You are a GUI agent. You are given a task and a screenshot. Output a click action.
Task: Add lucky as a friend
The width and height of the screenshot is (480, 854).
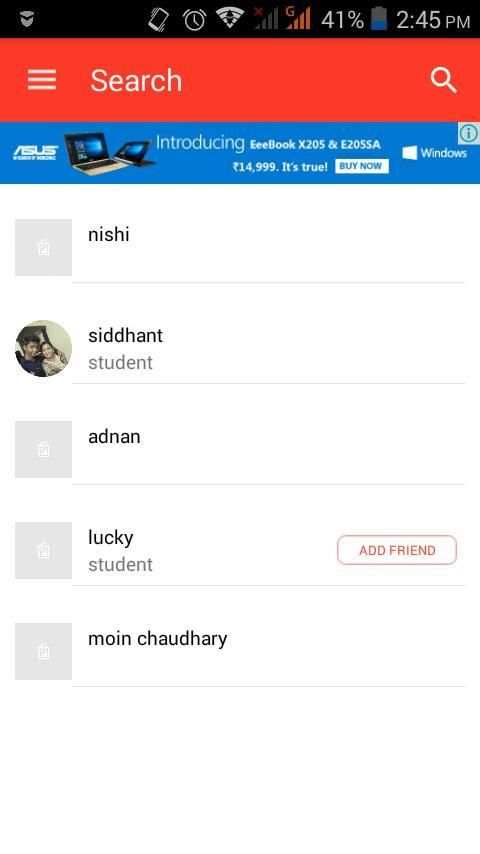397,550
